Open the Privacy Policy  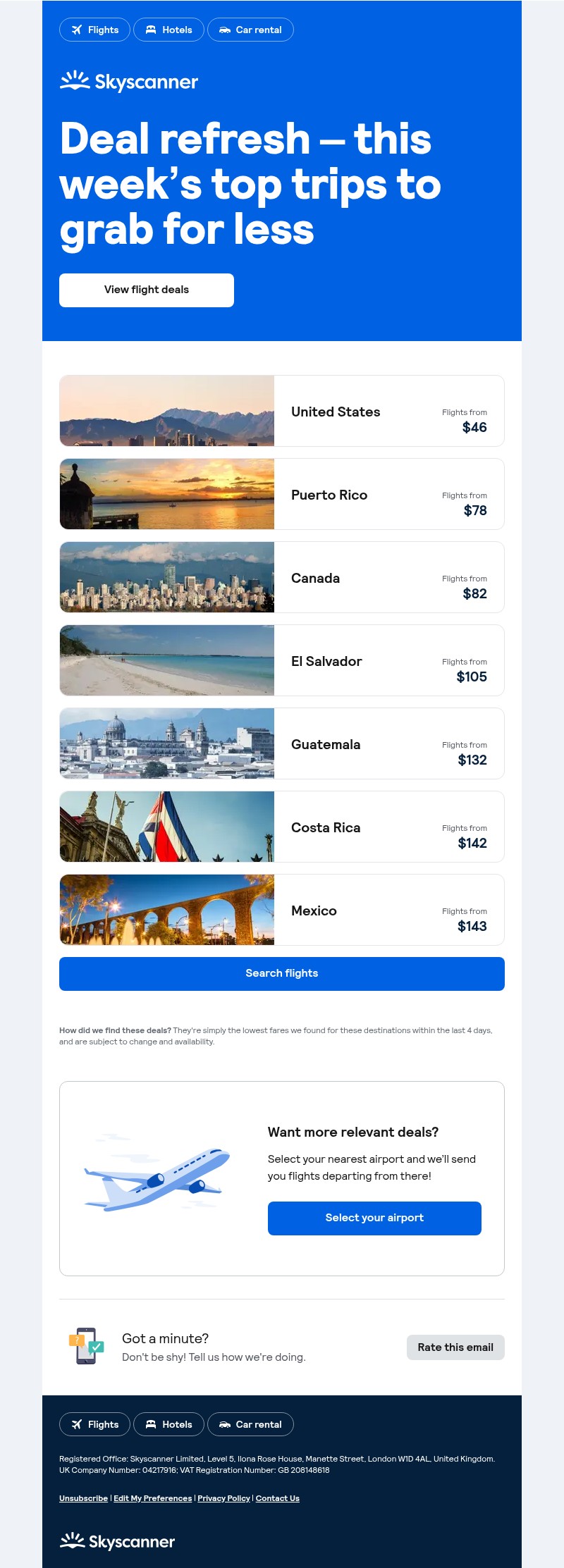(x=223, y=1499)
